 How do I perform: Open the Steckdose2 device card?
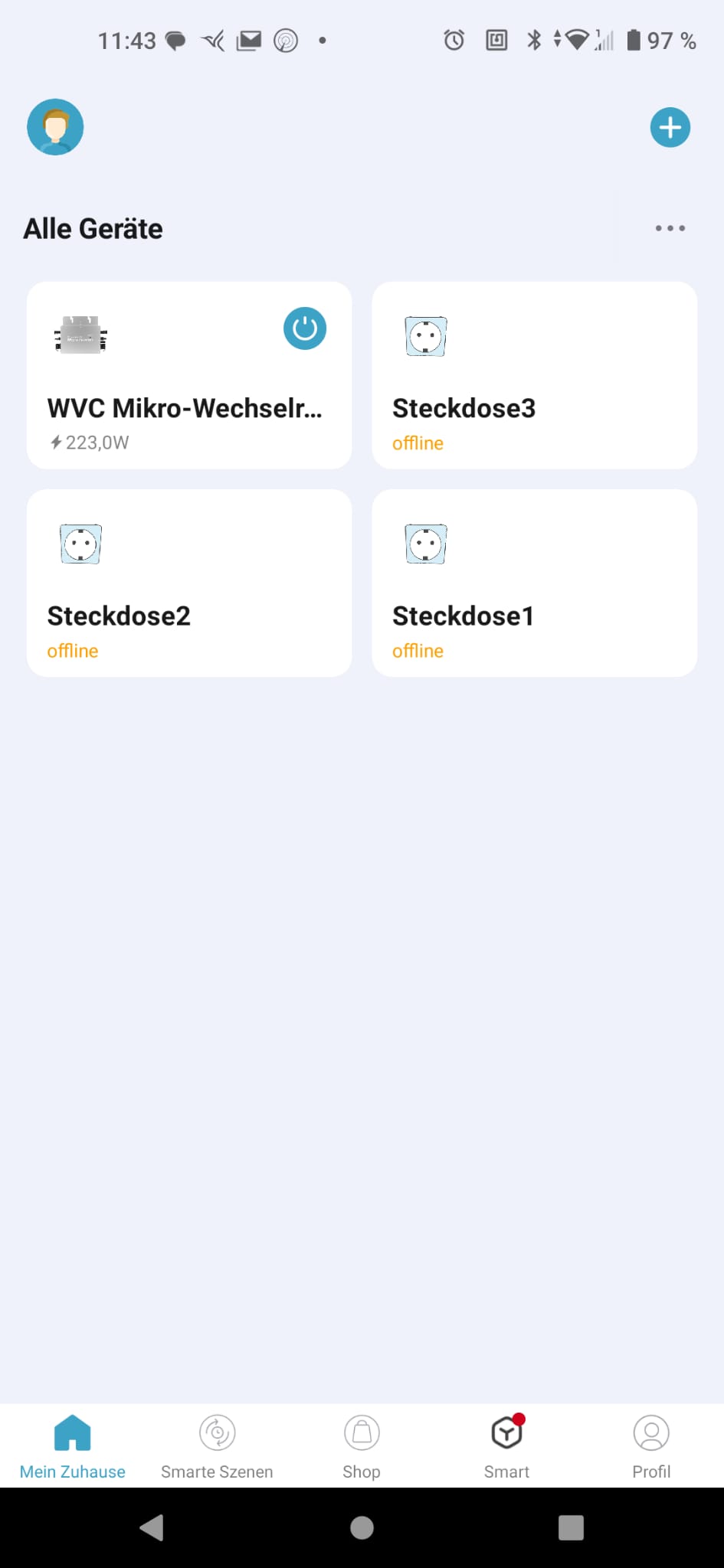click(x=189, y=583)
